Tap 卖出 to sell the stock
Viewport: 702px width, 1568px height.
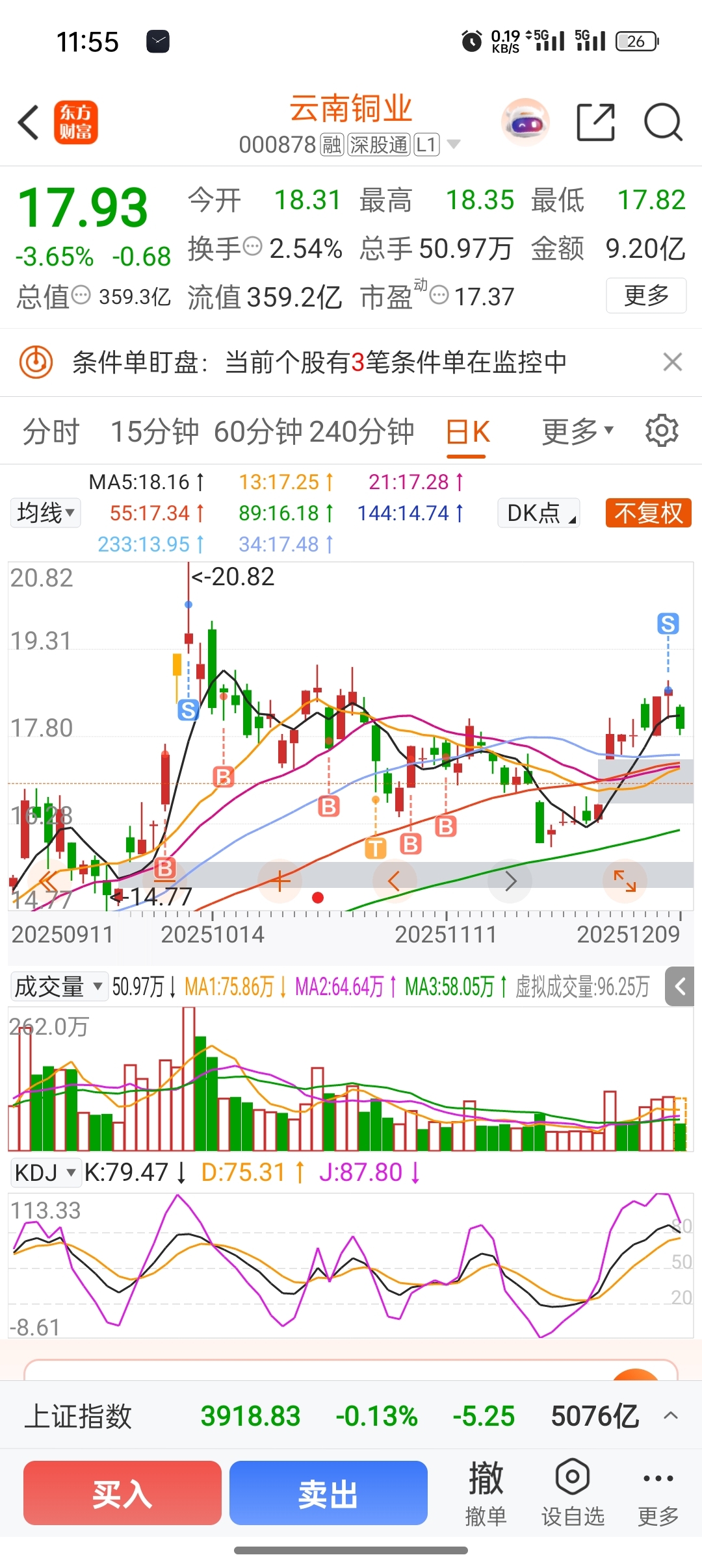coord(328,1493)
